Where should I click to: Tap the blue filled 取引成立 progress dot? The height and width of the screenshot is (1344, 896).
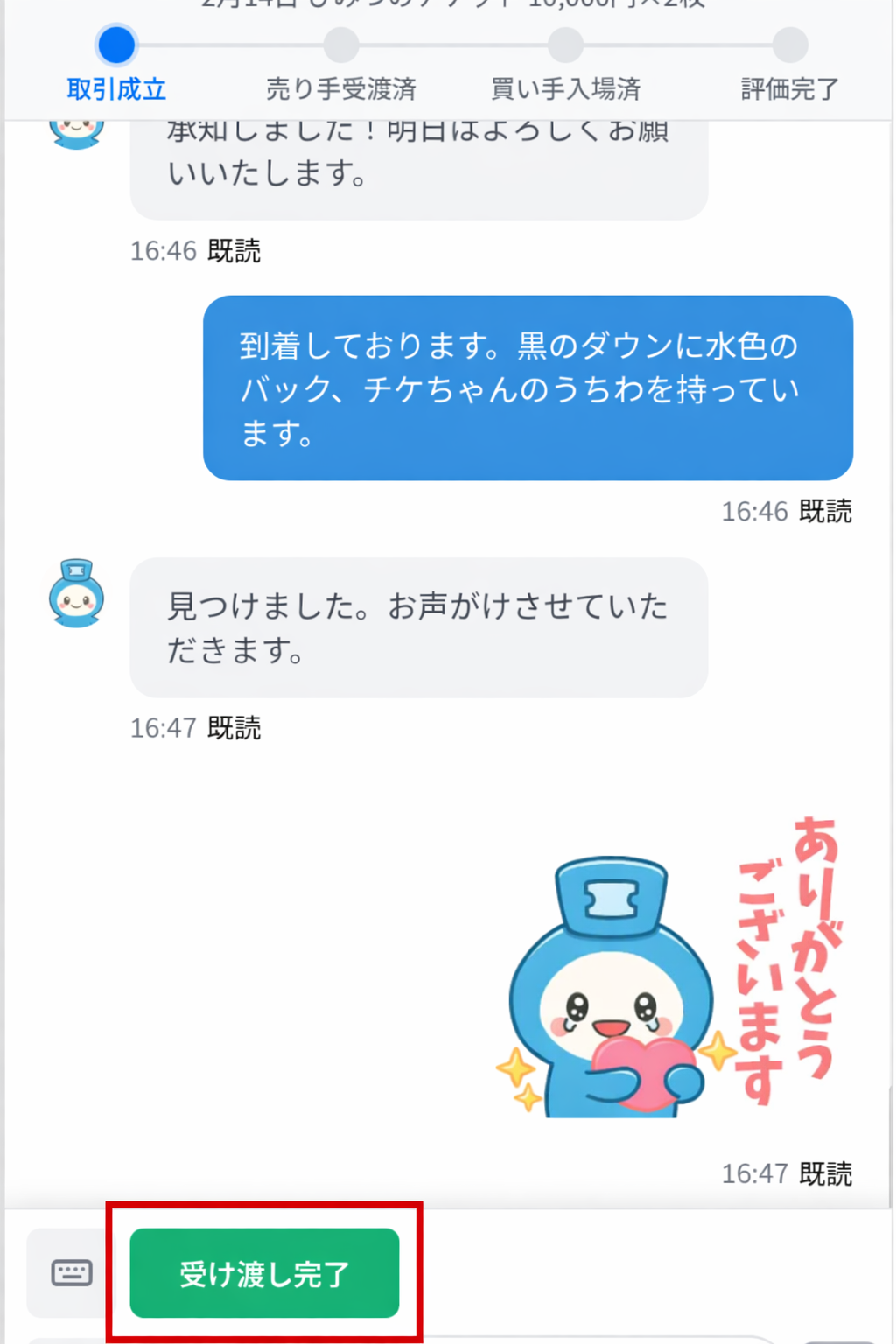[x=116, y=45]
